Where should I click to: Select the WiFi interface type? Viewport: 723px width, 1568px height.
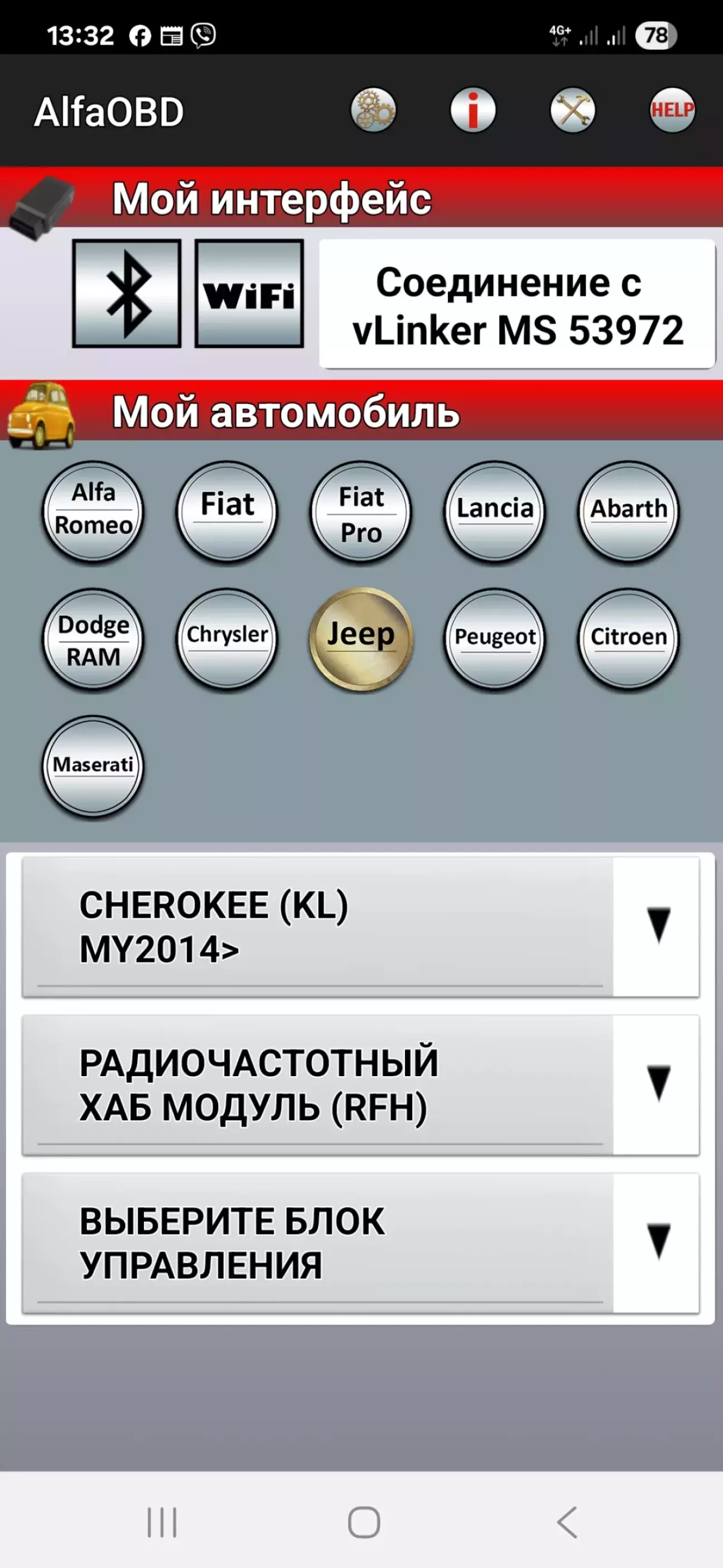pyautogui.click(x=249, y=294)
